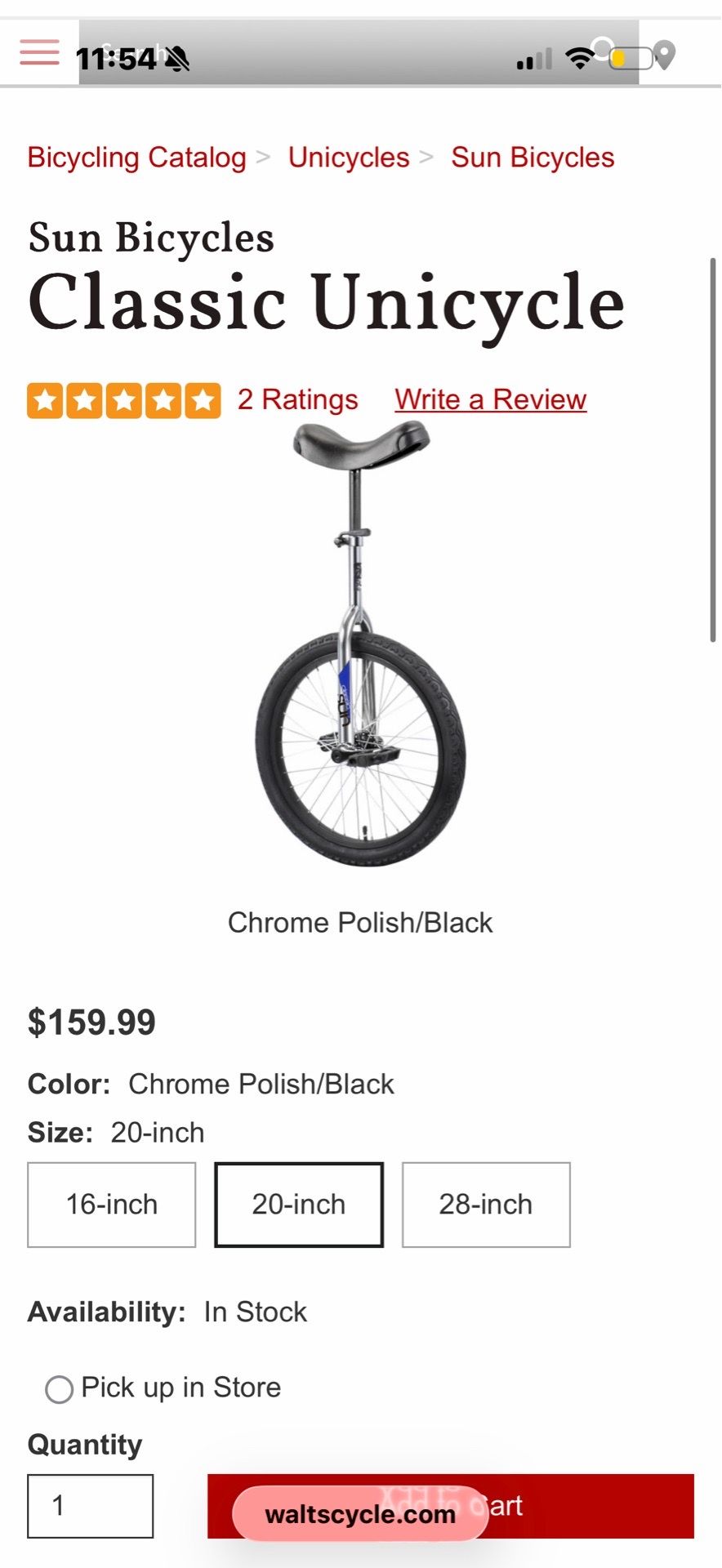Tap the map pin store locator icon

pyautogui.click(x=666, y=56)
